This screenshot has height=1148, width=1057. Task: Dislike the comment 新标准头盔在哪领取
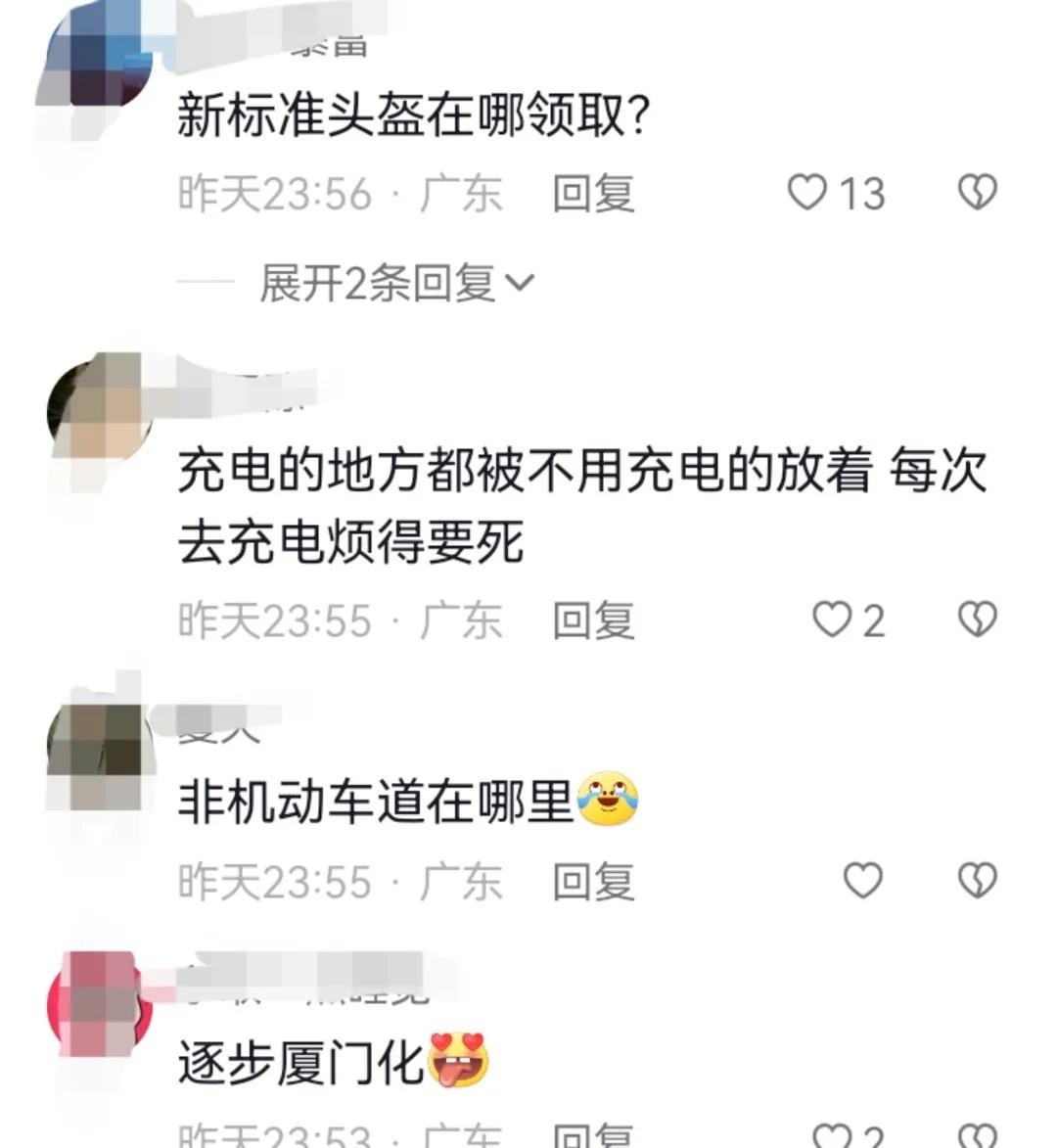976,193
